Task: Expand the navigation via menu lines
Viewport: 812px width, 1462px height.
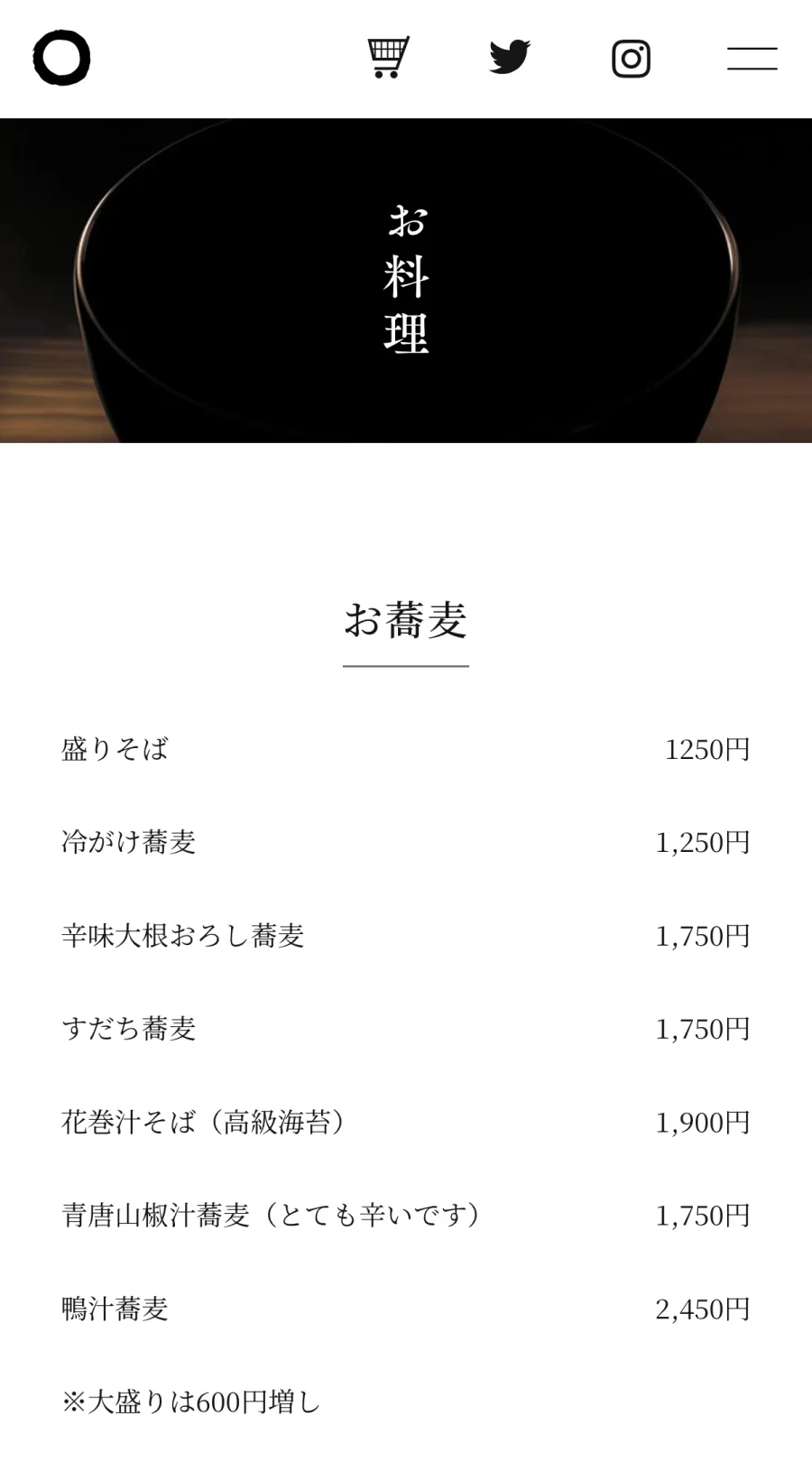Action: 753,58
